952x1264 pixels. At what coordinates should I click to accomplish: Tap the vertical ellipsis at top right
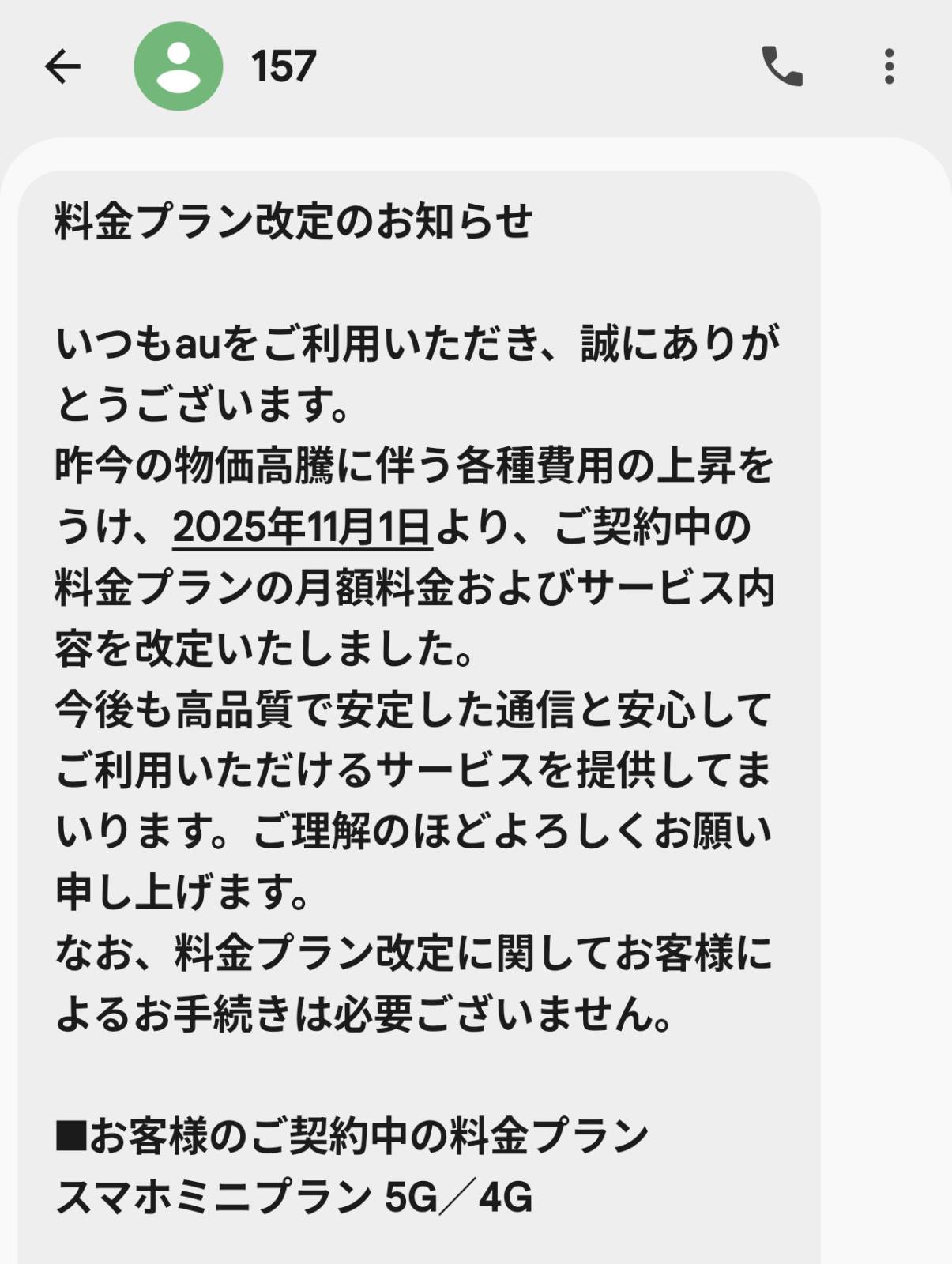[x=890, y=67]
